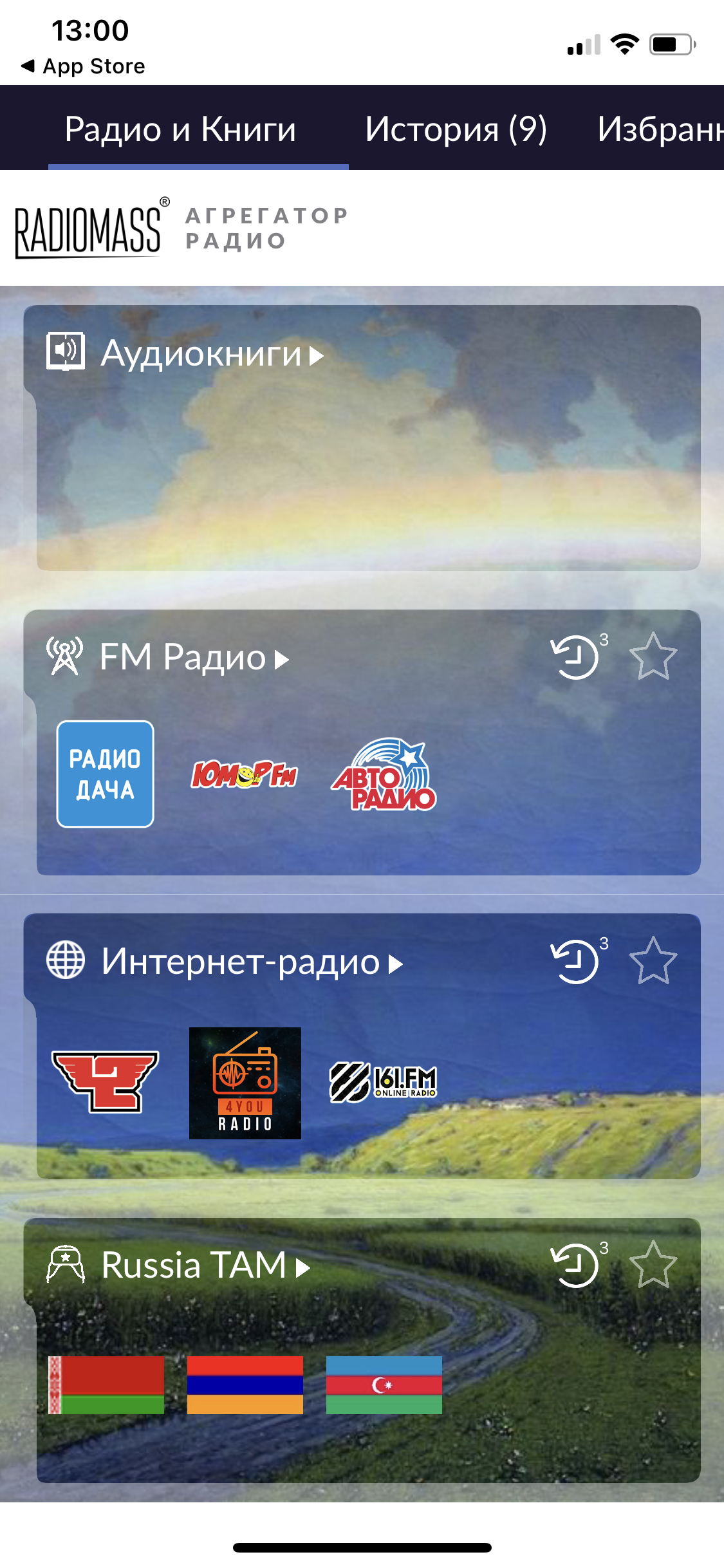Open FM Радио favorites star
724x1568 pixels.
point(653,657)
